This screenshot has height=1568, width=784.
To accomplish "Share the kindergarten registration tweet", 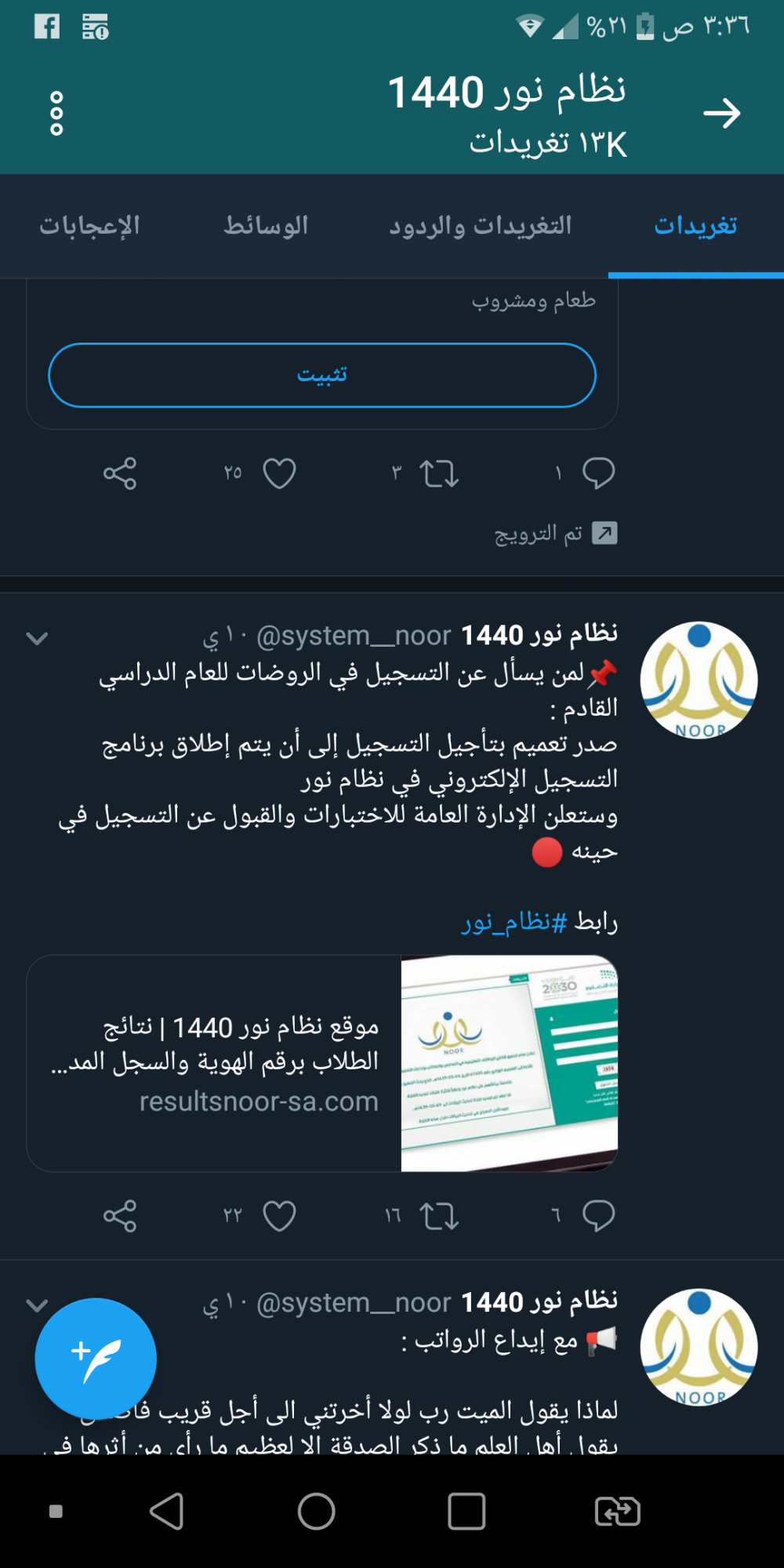I will 120,1216.
